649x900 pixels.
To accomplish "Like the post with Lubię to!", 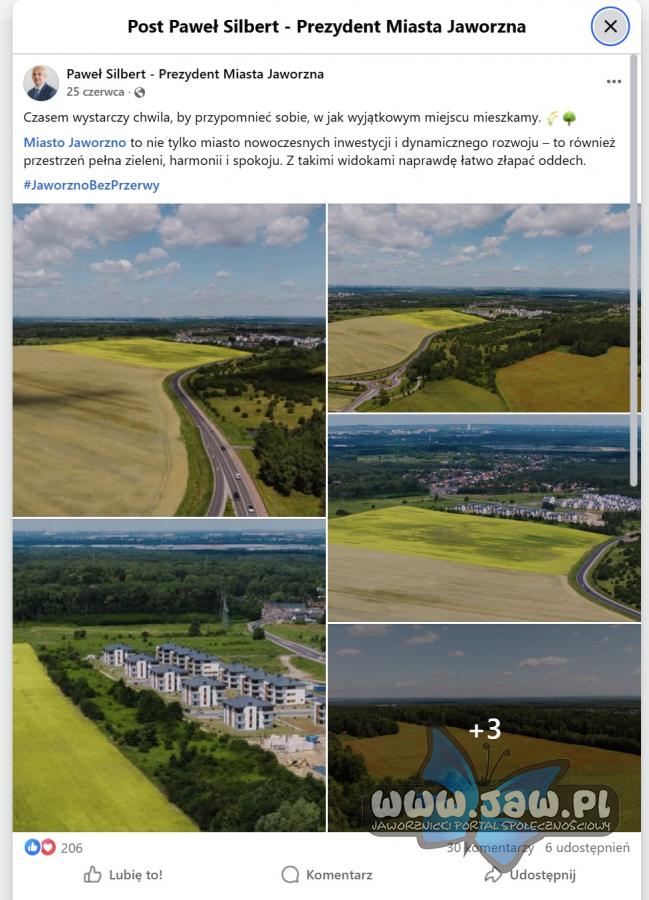I will click(123, 875).
